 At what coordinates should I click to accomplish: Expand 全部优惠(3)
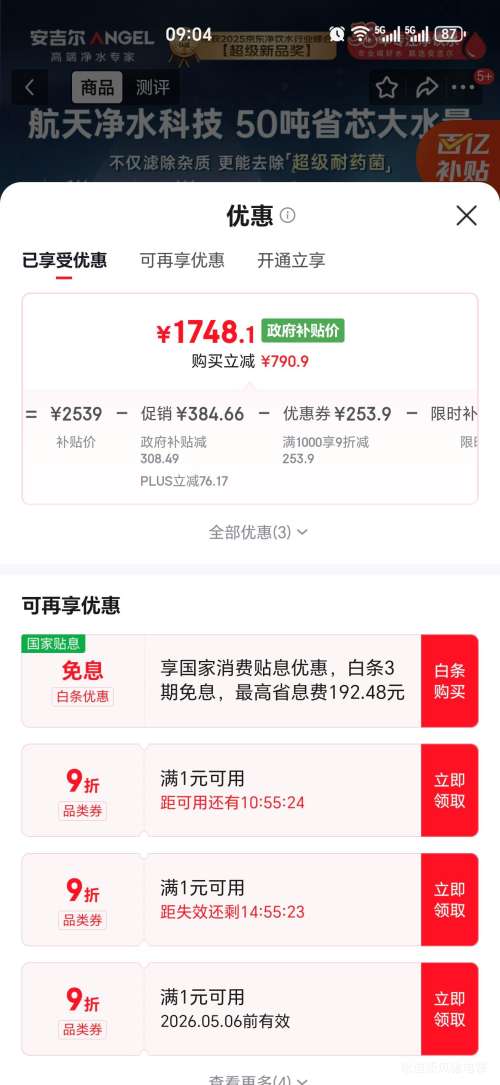click(x=258, y=532)
